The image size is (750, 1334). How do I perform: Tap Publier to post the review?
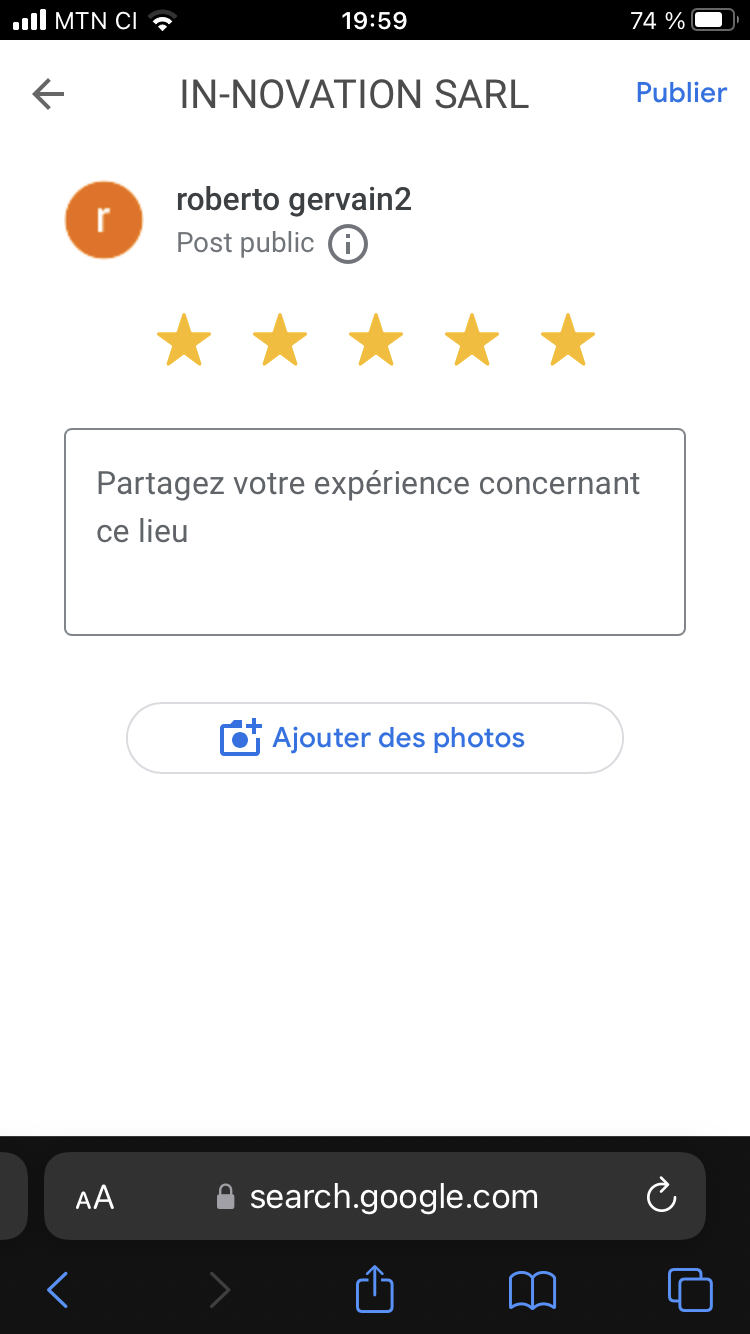[681, 93]
